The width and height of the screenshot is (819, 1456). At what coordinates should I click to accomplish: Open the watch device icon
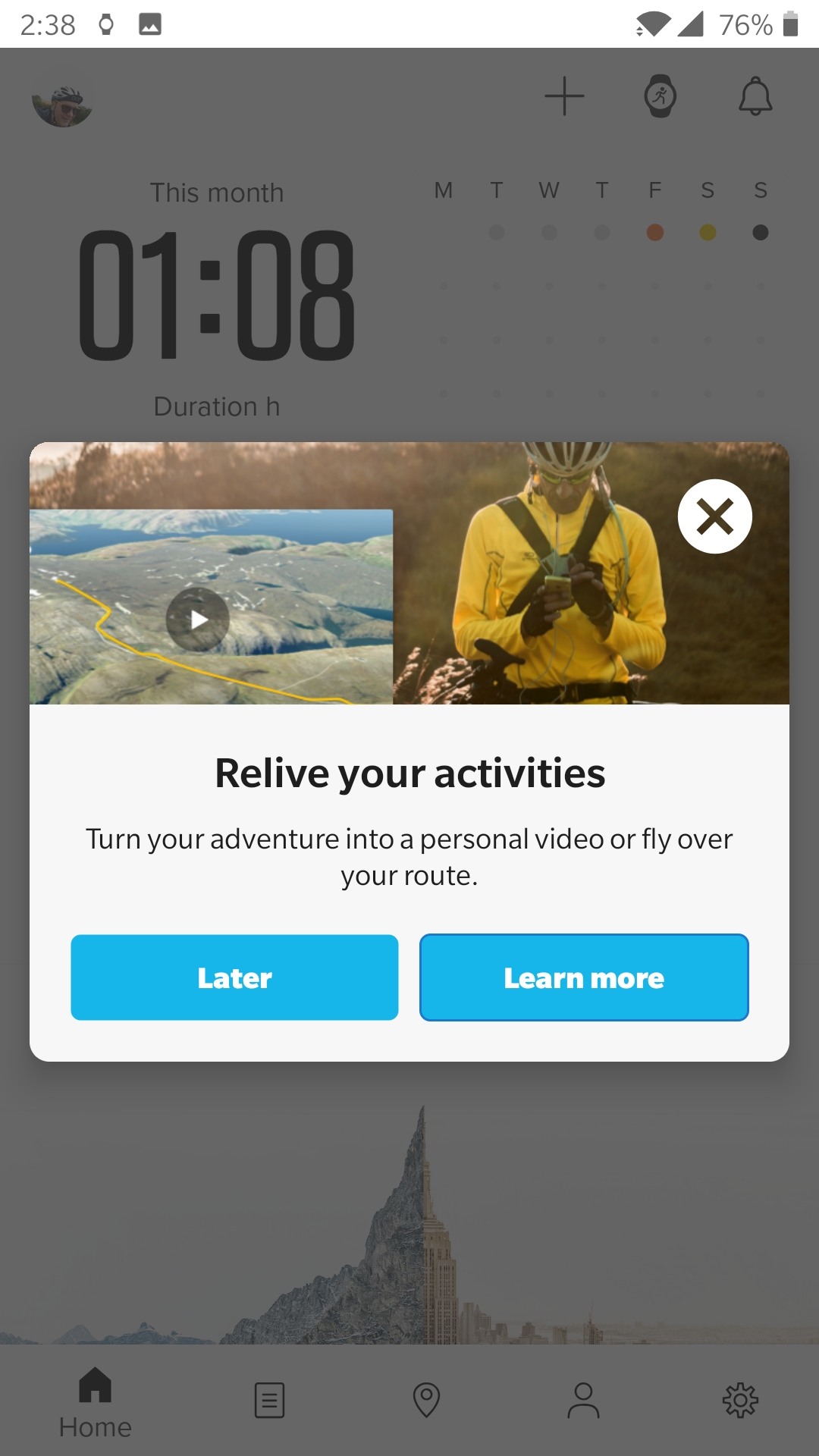pyautogui.click(x=660, y=96)
